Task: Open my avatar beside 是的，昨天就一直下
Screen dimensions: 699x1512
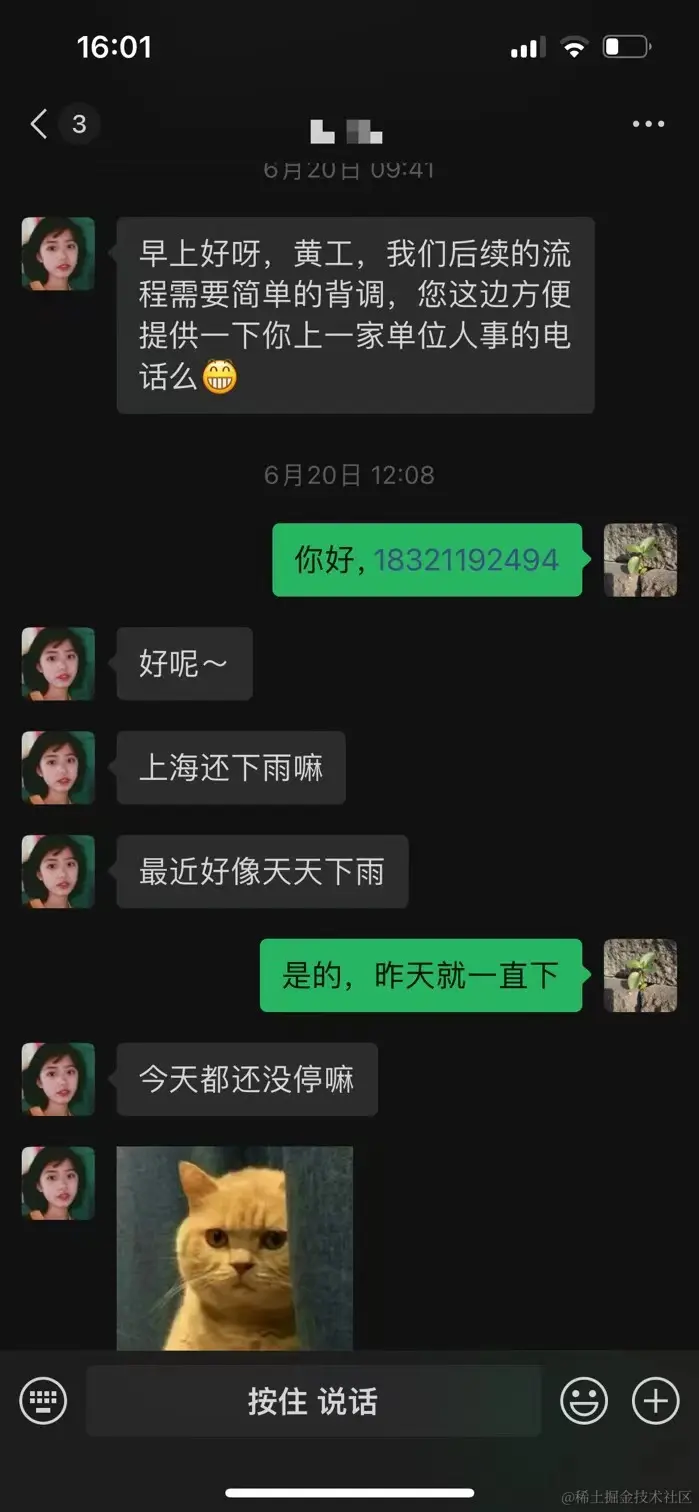Action: (x=640, y=975)
